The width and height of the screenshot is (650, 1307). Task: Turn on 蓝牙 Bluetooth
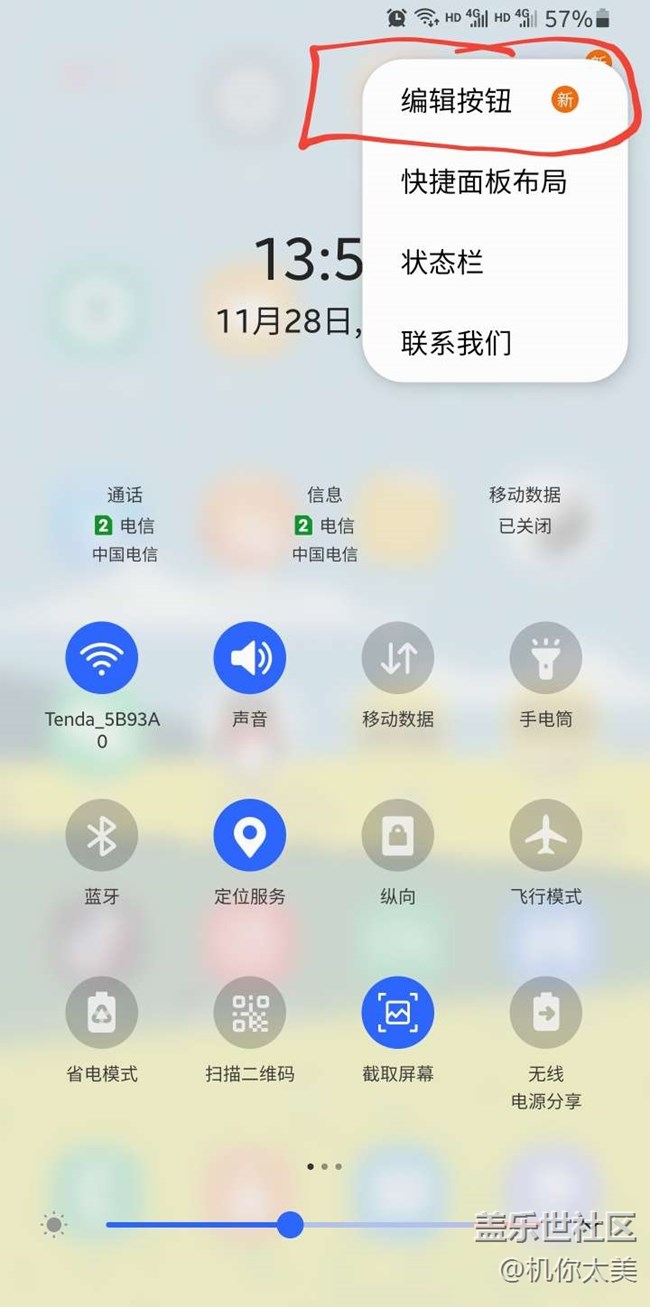pos(102,836)
